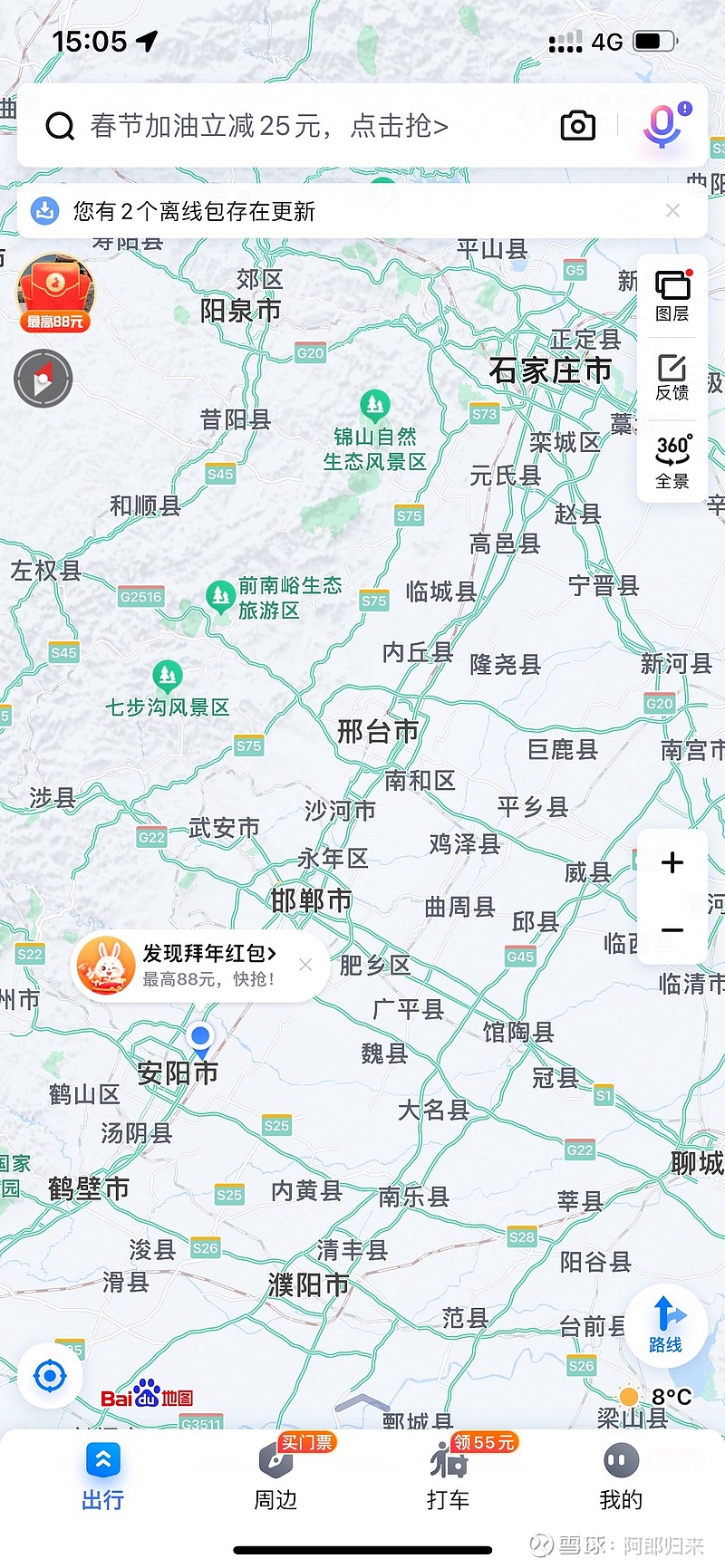Open the 图层 map layers panel
Image resolution: width=725 pixels, height=1568 pixels.
coord(672,296)
